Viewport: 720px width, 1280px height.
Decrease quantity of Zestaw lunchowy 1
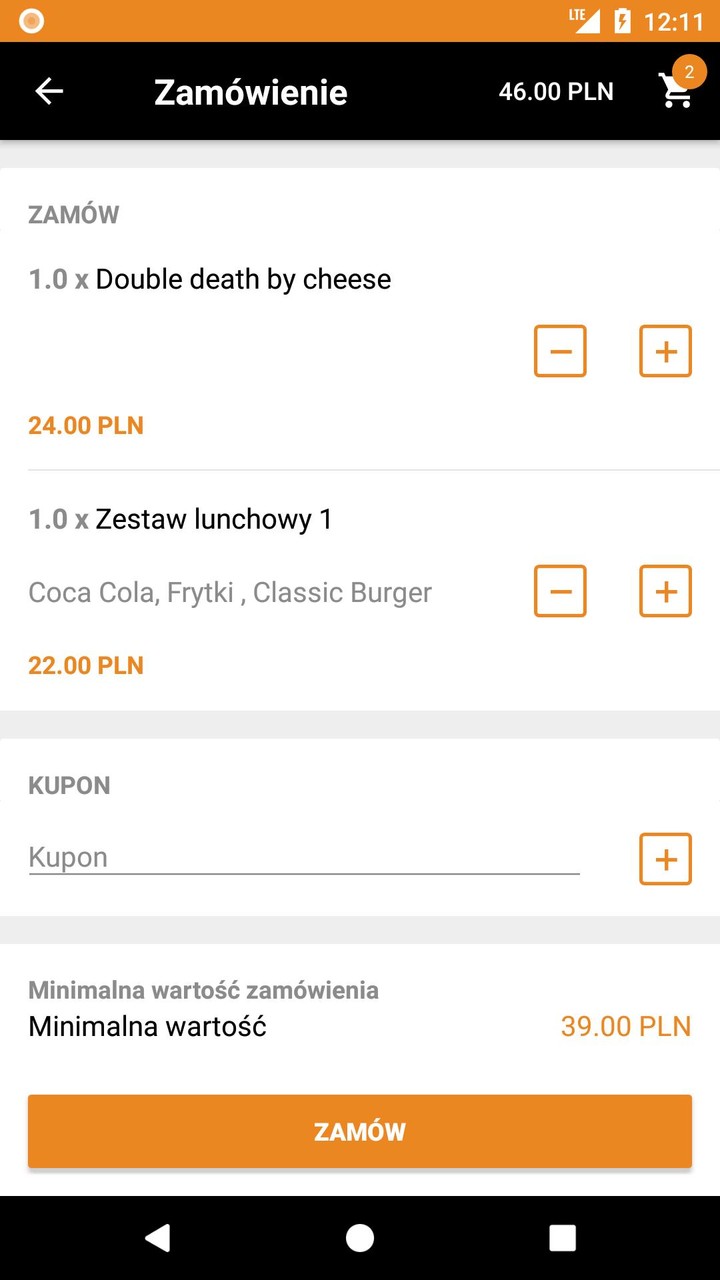[559, 591]
